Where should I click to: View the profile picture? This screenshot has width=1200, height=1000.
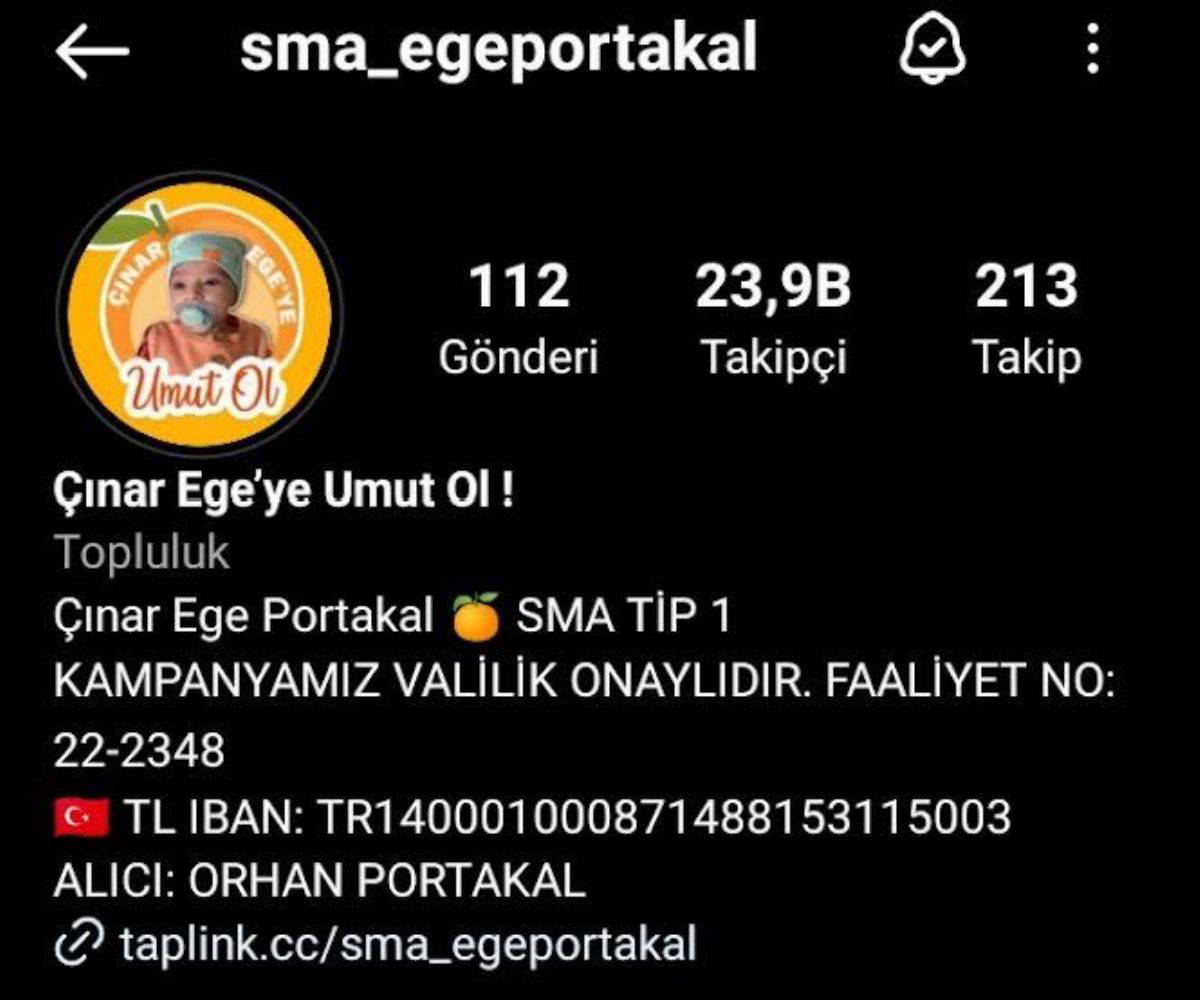click(200, 314)
